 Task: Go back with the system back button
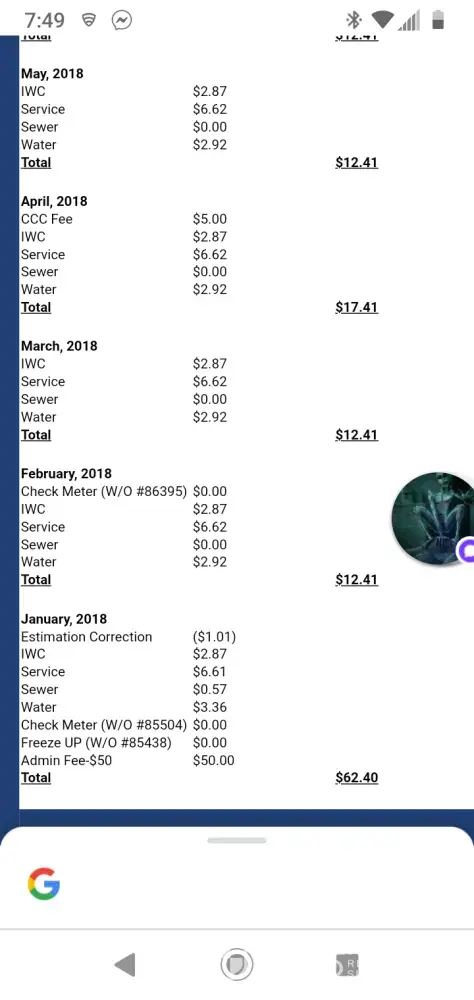click(124, 965)
